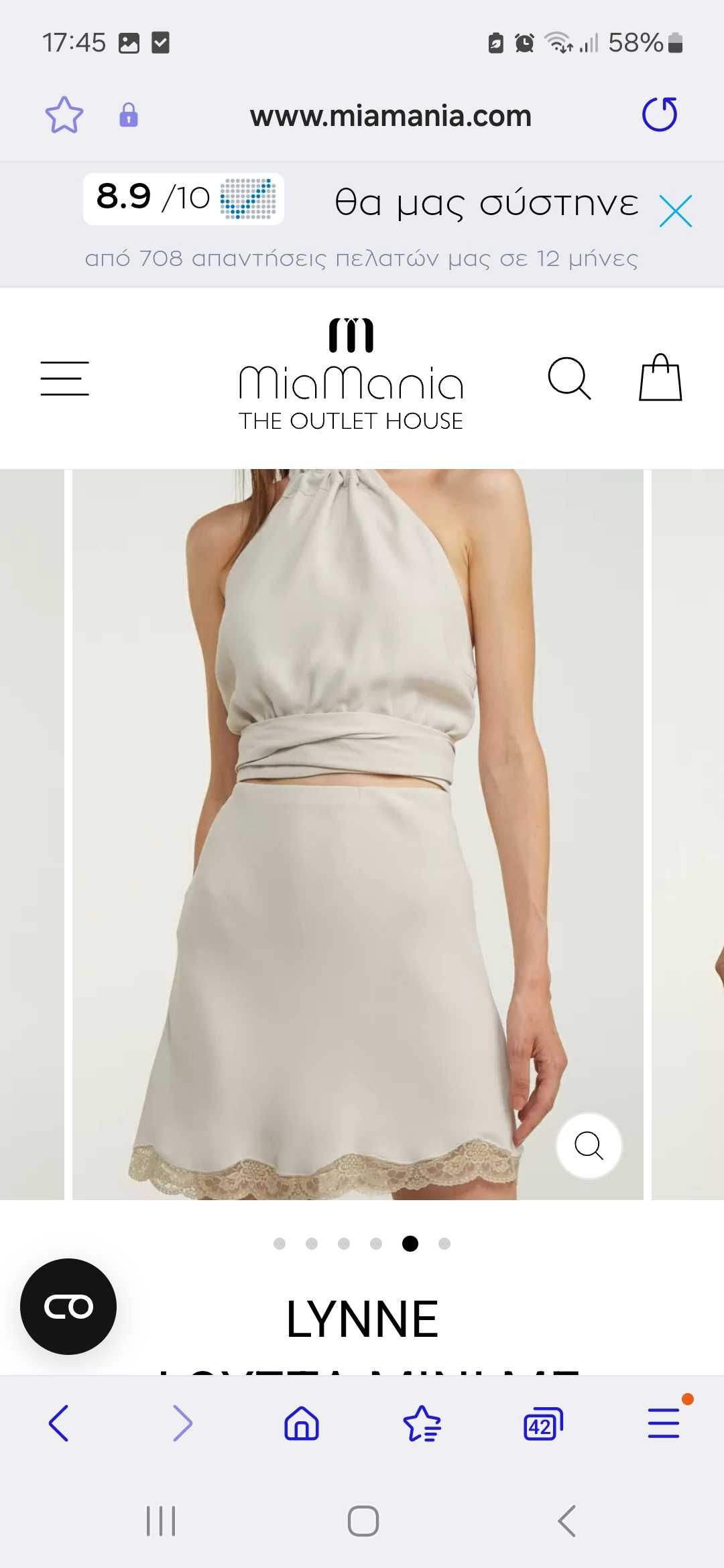Screen dimensions: 724x1568
Task: Go to the MiaMania homepage via logo
Action: coord(351,375)
